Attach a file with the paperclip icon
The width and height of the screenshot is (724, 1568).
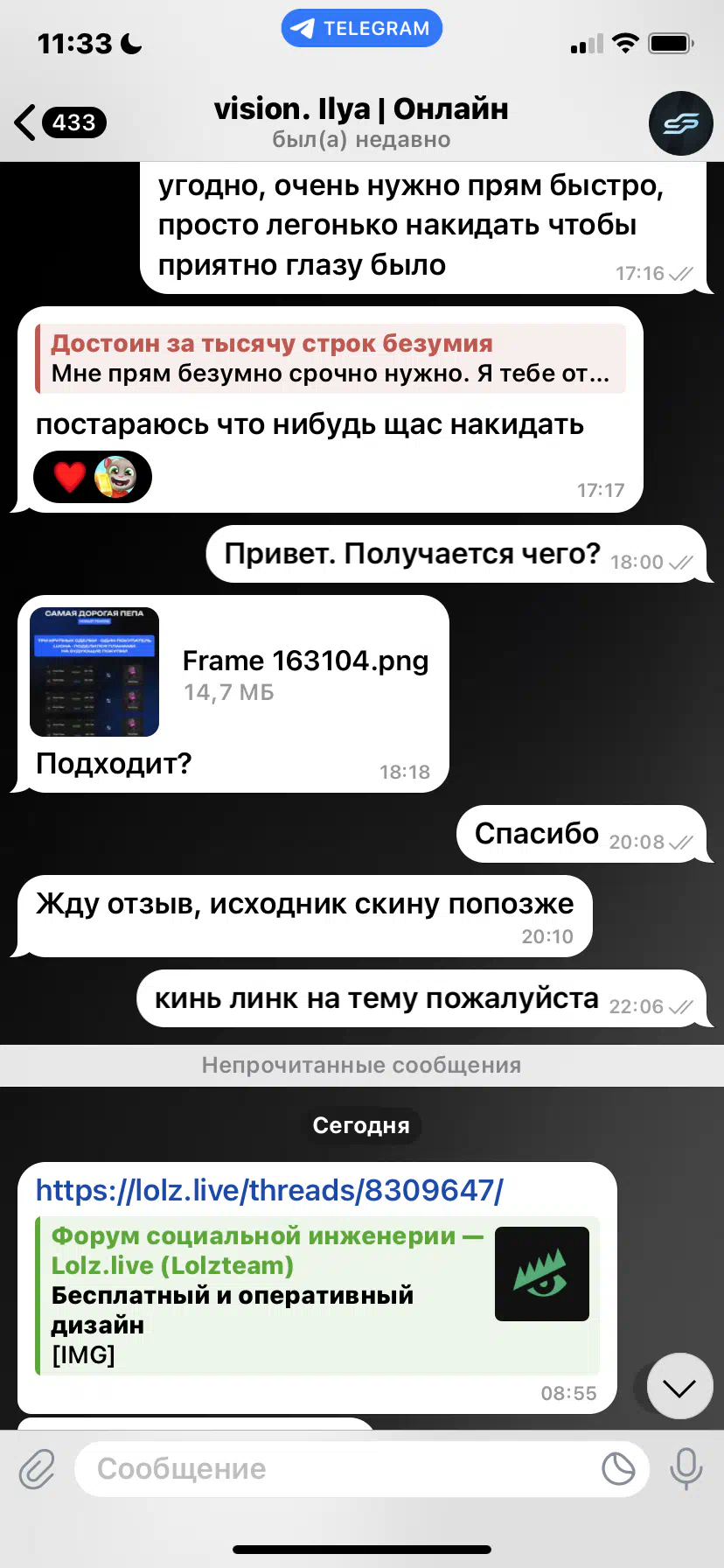click(38, 1469)
